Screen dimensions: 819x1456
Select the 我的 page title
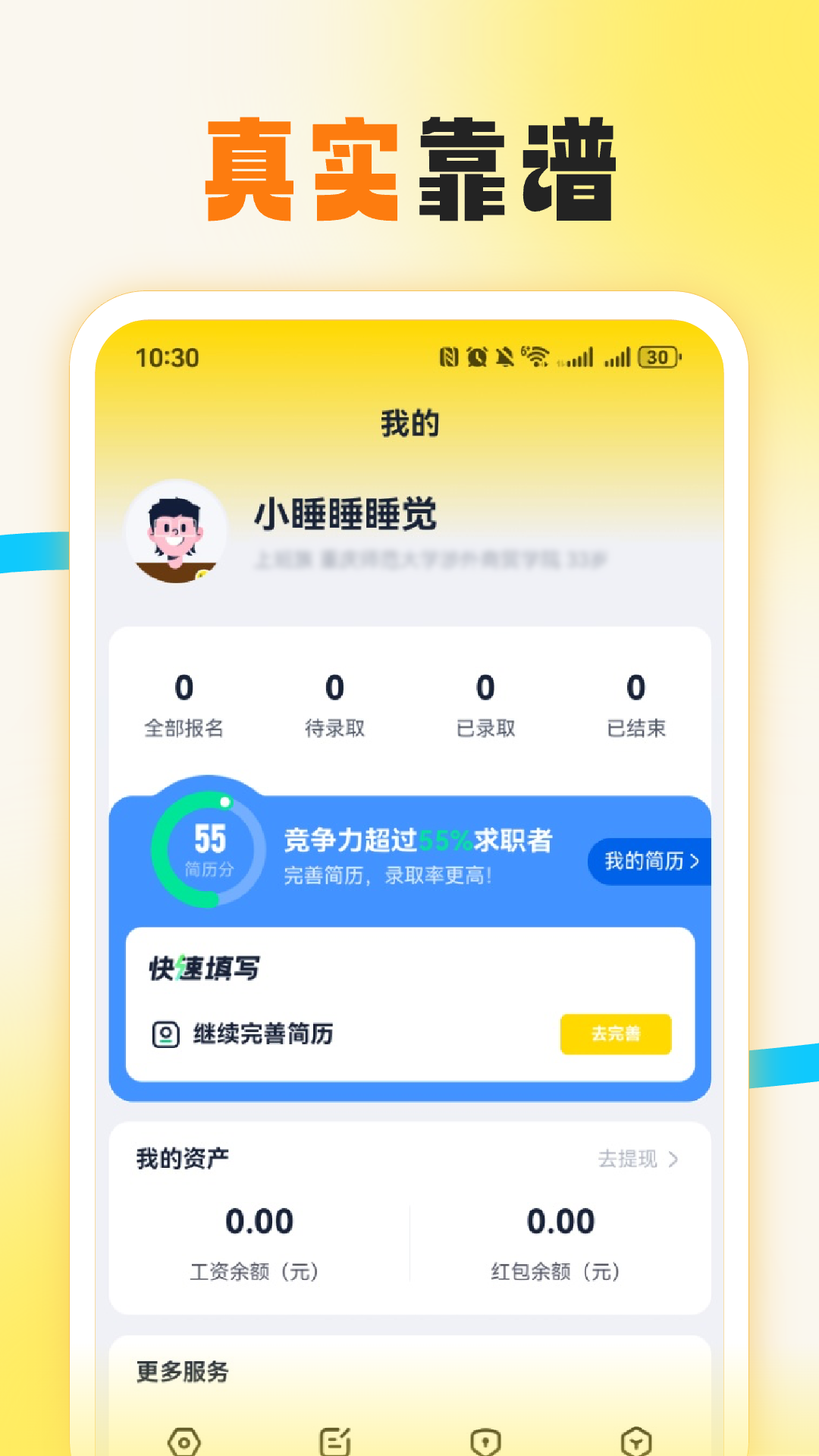click(409, 424)
